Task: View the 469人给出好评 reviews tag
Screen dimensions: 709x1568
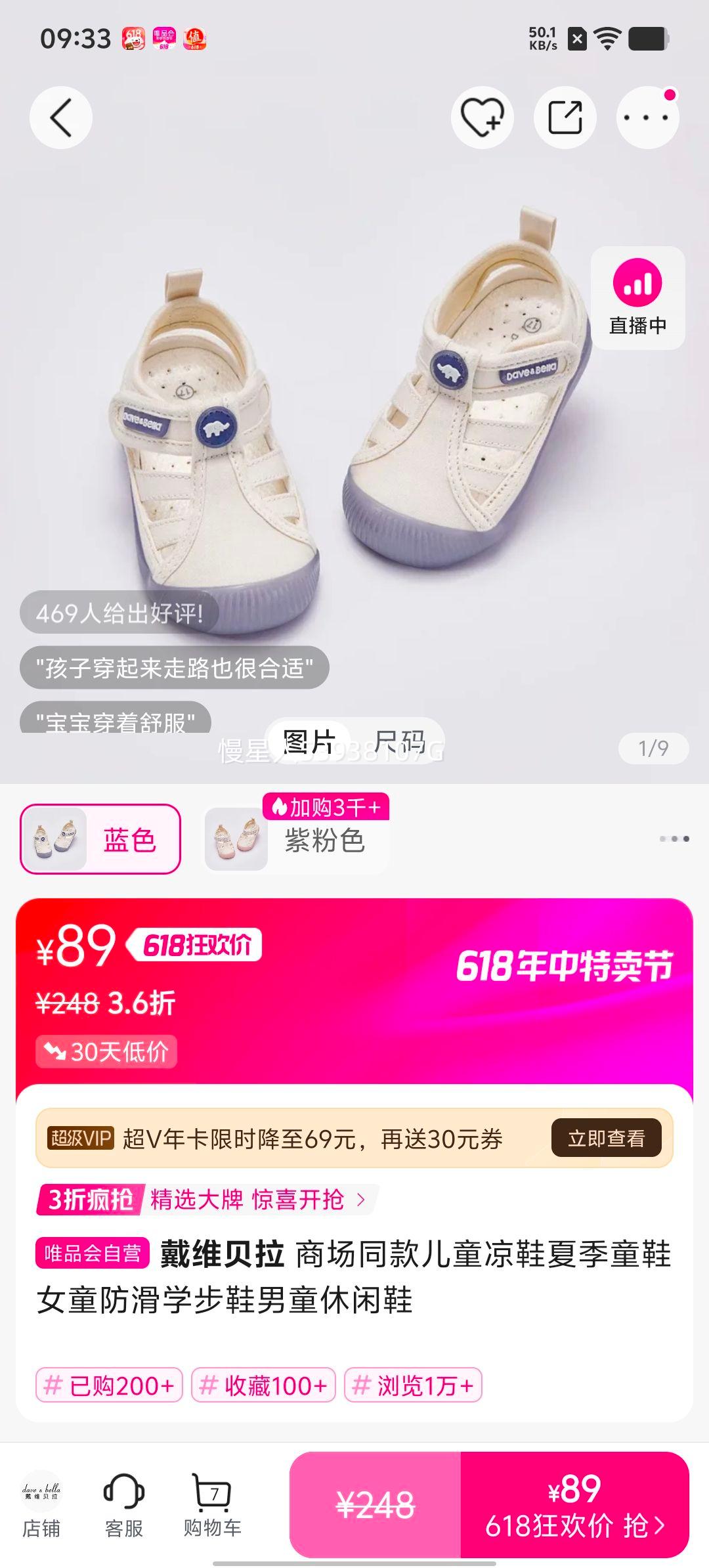Action: click(119, 613)
